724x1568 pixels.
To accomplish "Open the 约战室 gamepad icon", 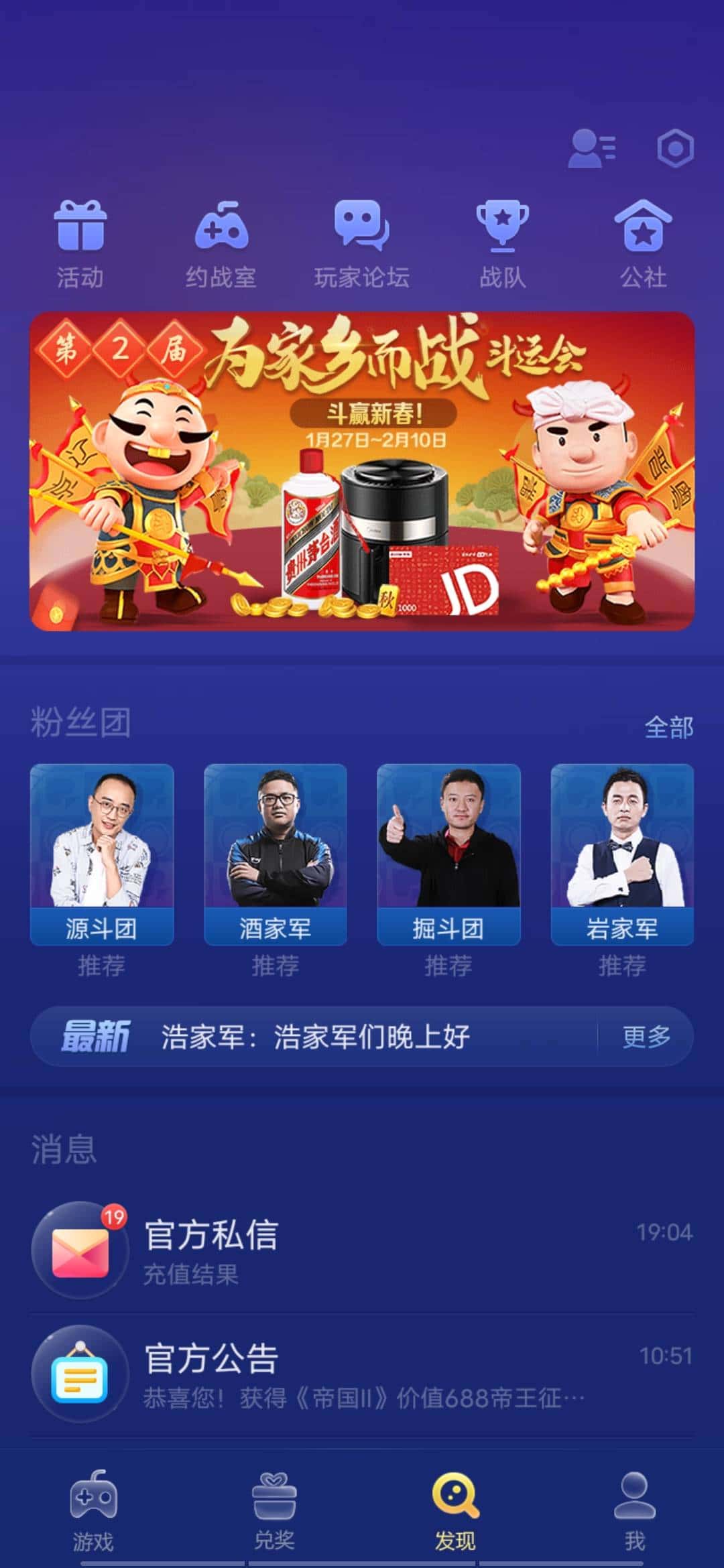I will (x=221, y=241).
